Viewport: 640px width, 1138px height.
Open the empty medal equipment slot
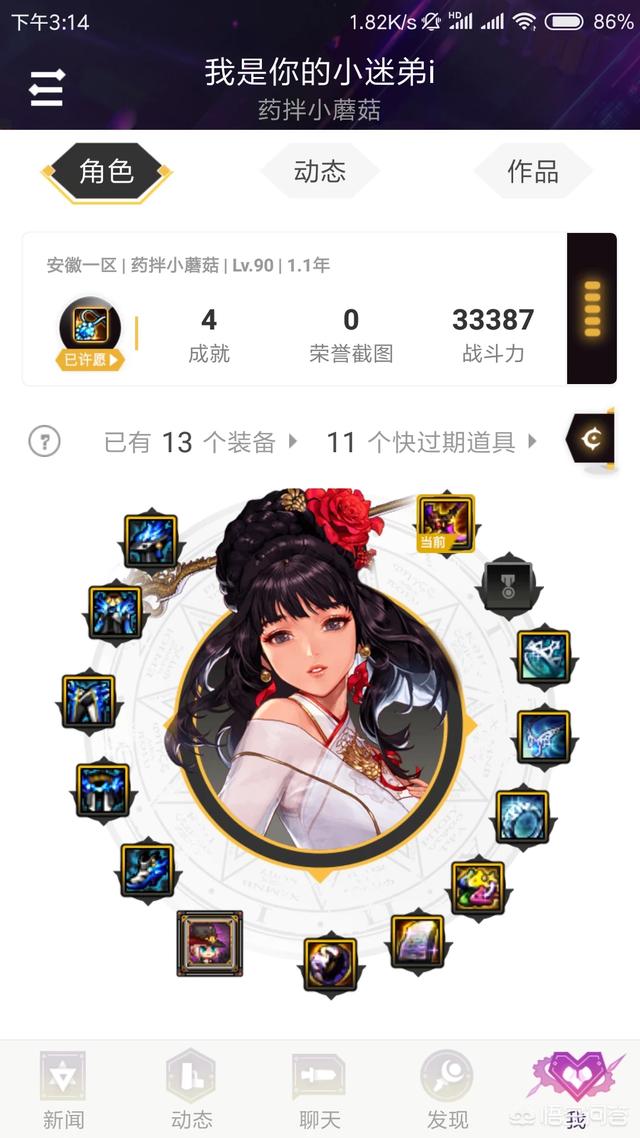(x=509, y=586)
